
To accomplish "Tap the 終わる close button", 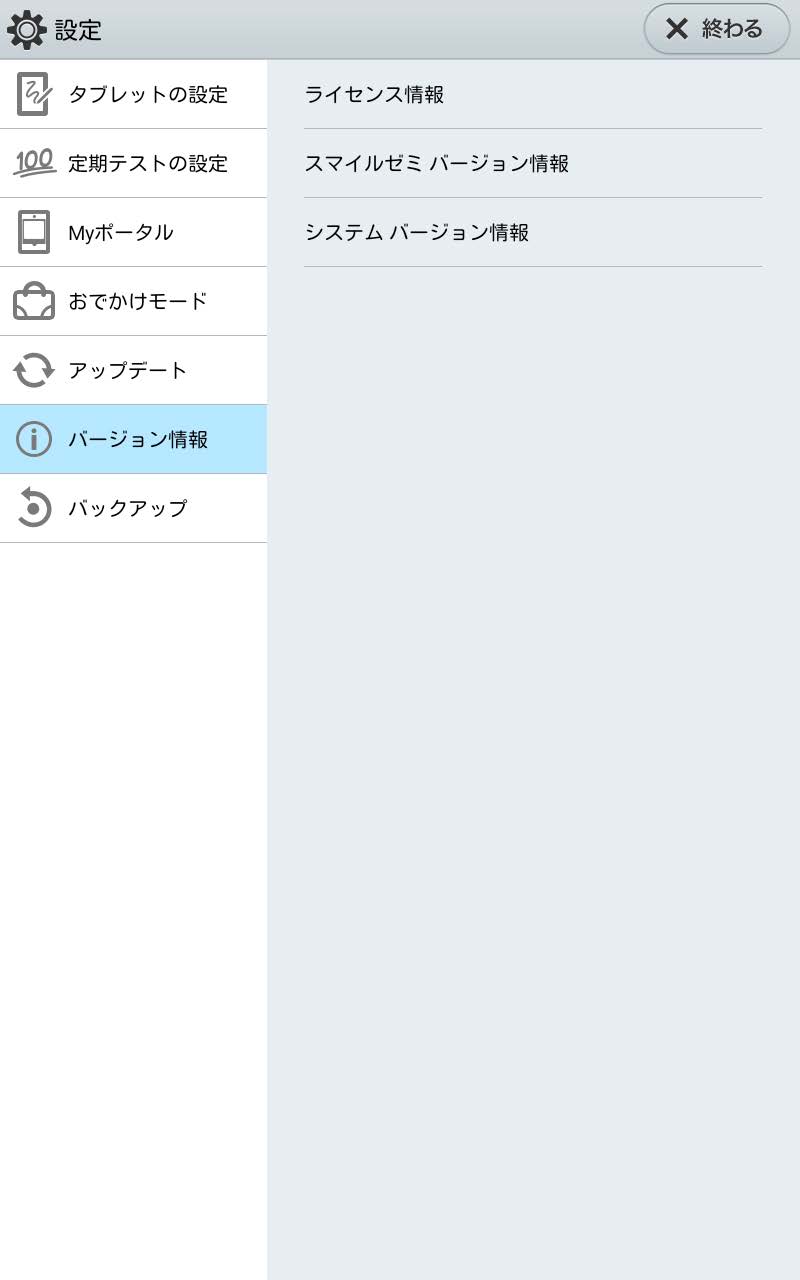I will tap(717, 29).
